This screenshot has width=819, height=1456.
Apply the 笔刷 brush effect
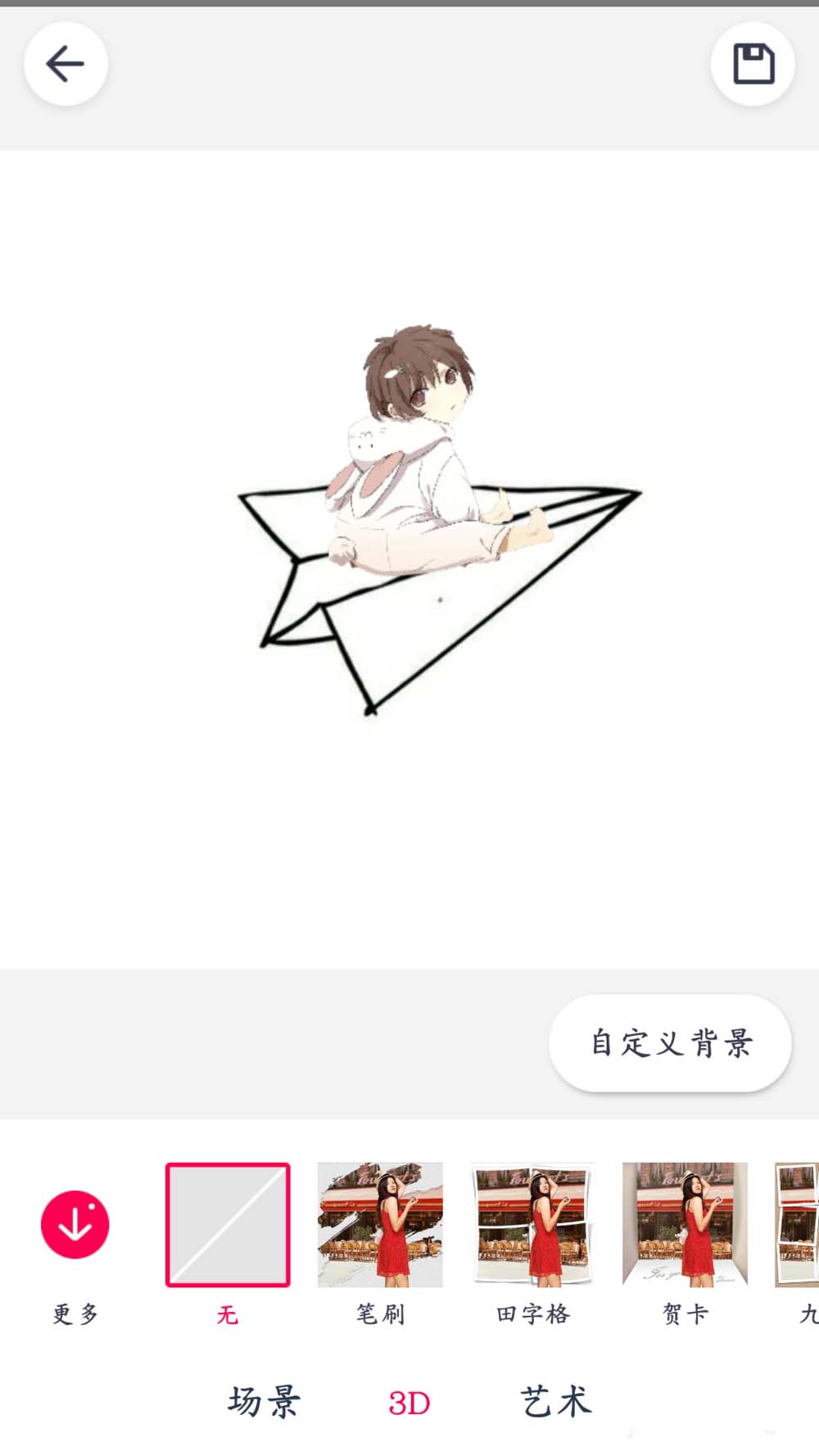tap(380, 1225)
